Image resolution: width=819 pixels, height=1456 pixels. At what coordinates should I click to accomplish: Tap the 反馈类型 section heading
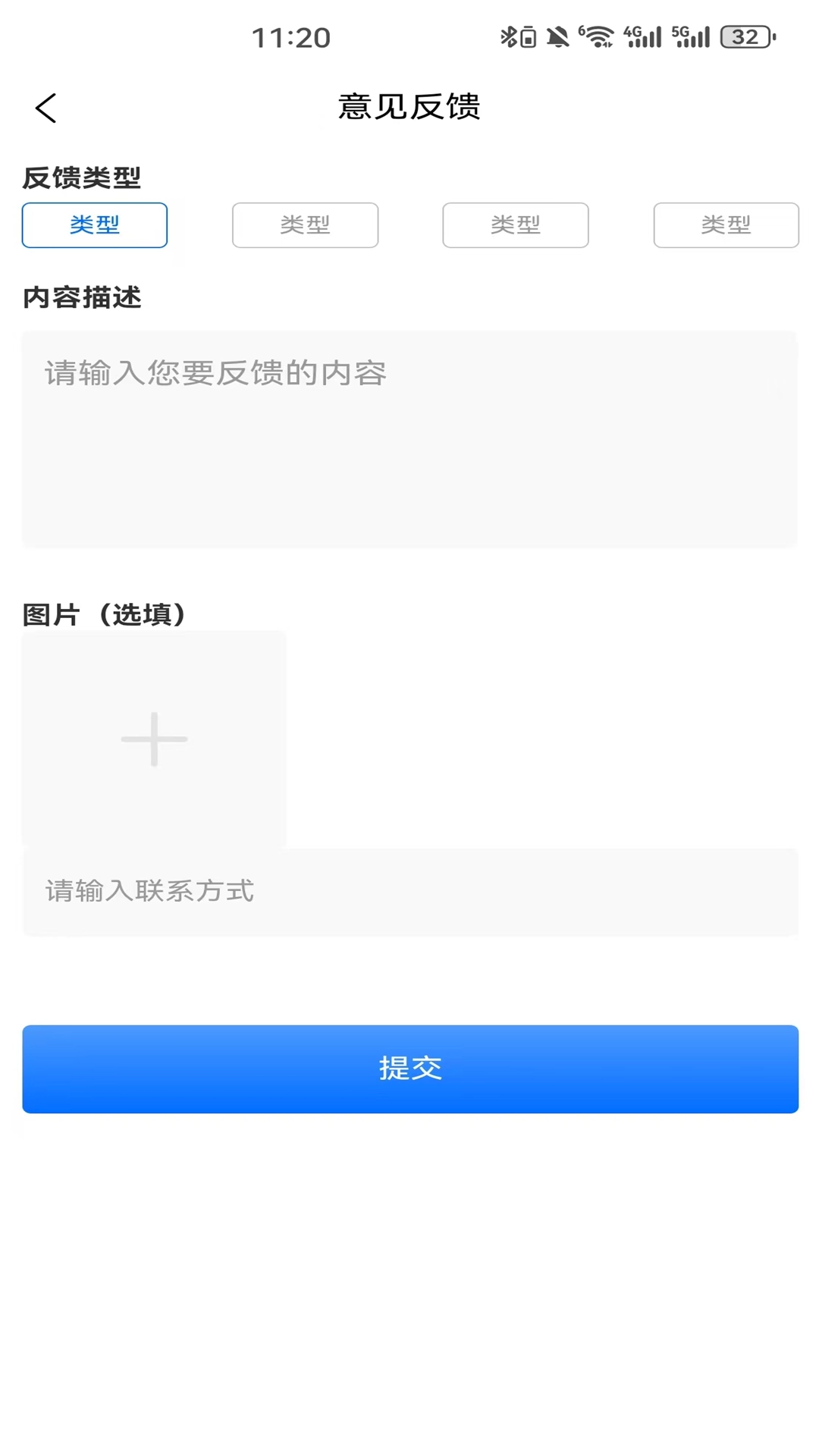click(x=82, y=177)
